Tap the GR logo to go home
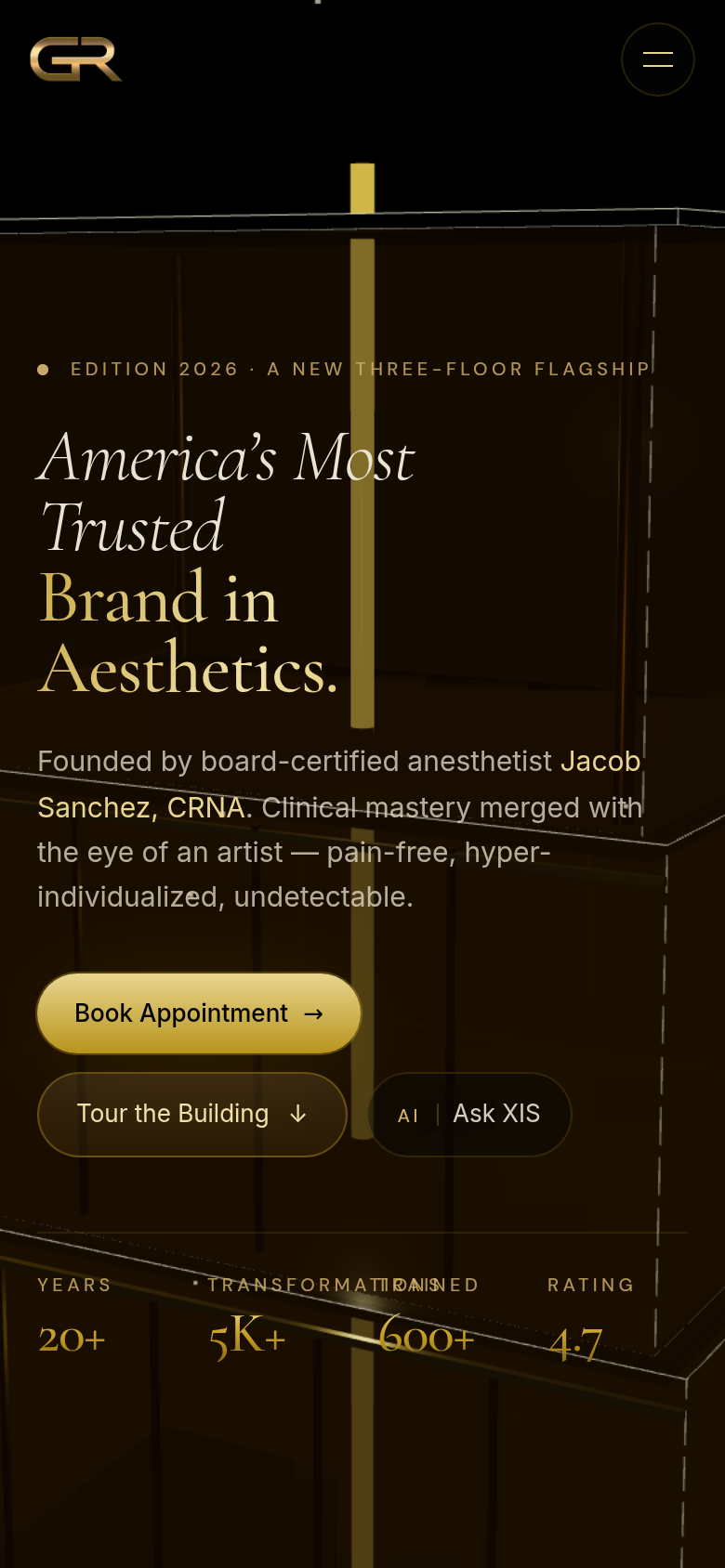 (76, 59)
